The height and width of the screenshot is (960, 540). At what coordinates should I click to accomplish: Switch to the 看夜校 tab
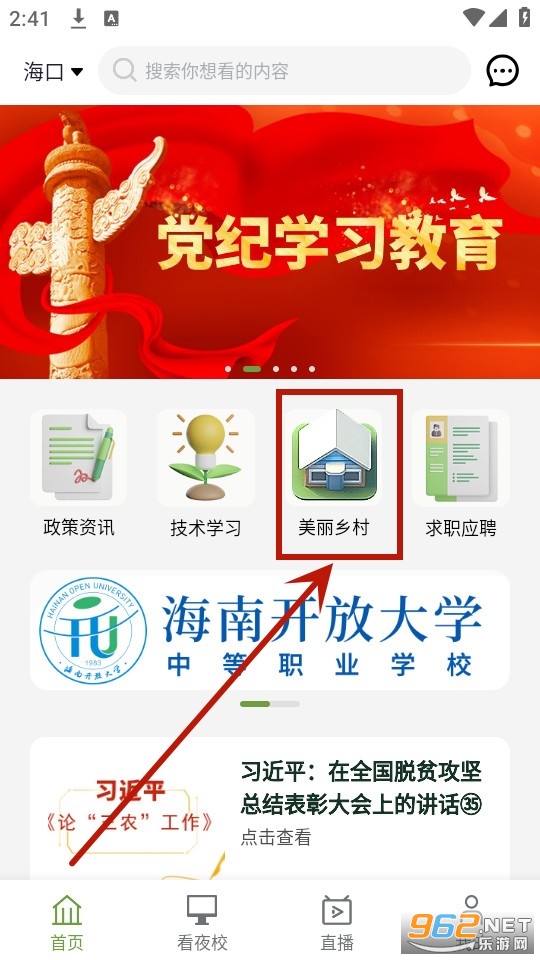coord(202,923)
